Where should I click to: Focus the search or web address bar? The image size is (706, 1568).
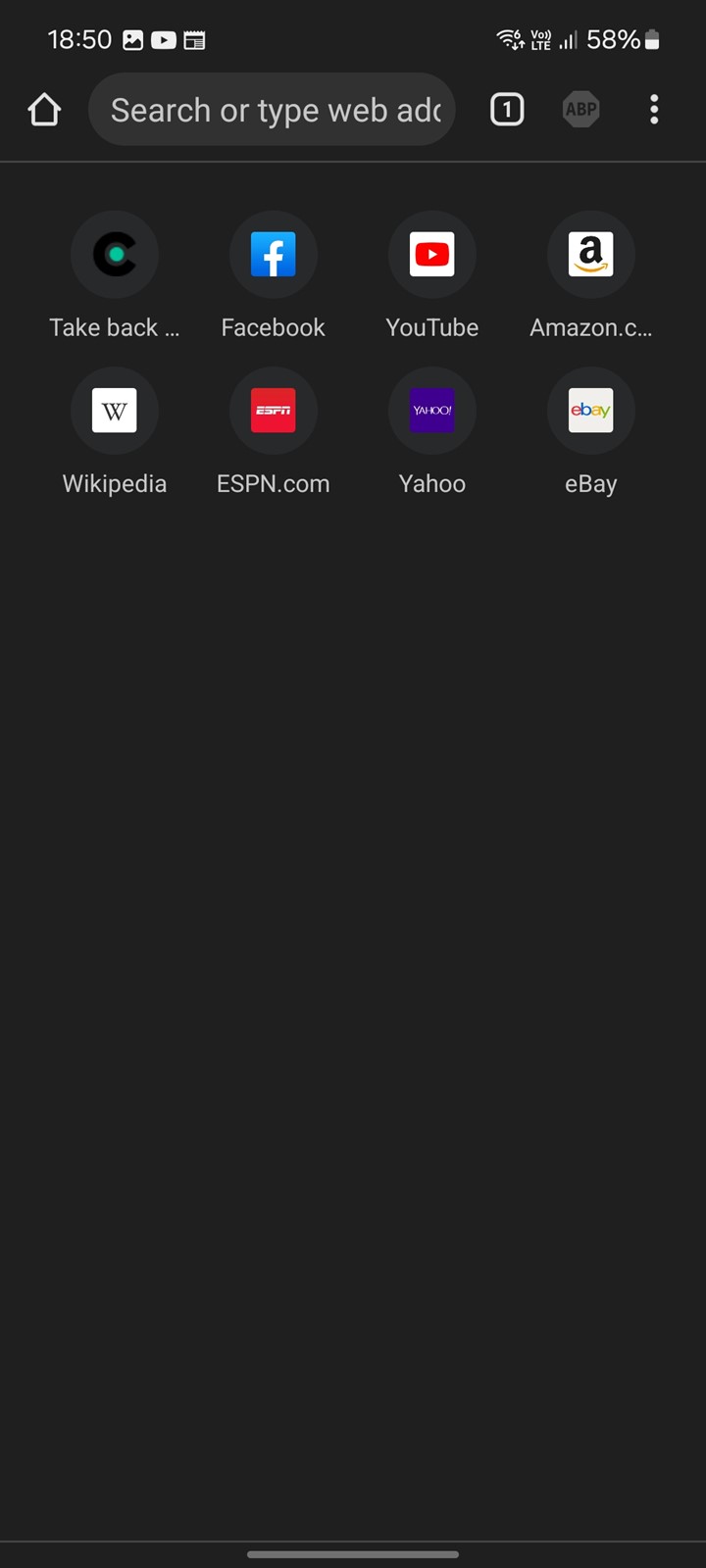[x=272, y=110]
